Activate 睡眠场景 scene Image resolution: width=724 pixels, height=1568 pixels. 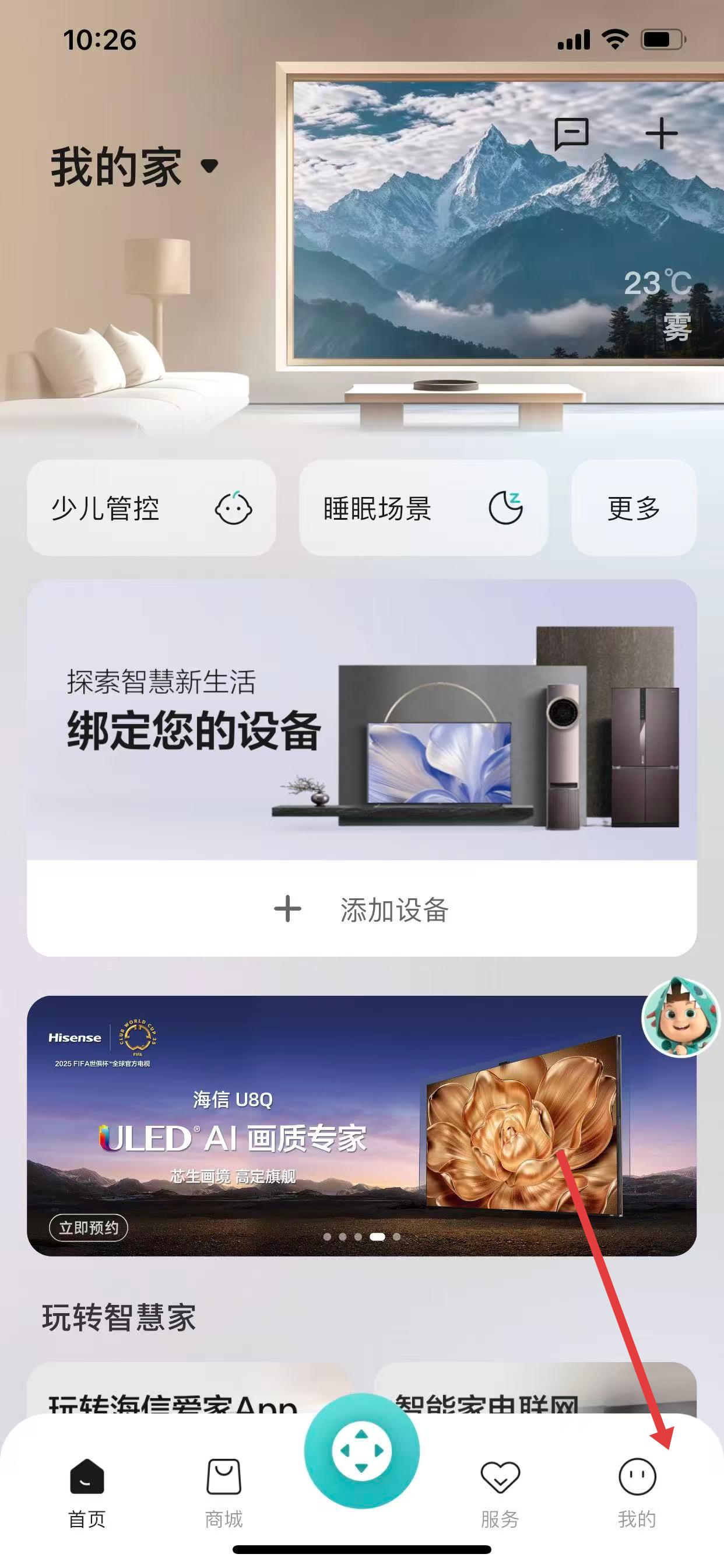(423, 508)
